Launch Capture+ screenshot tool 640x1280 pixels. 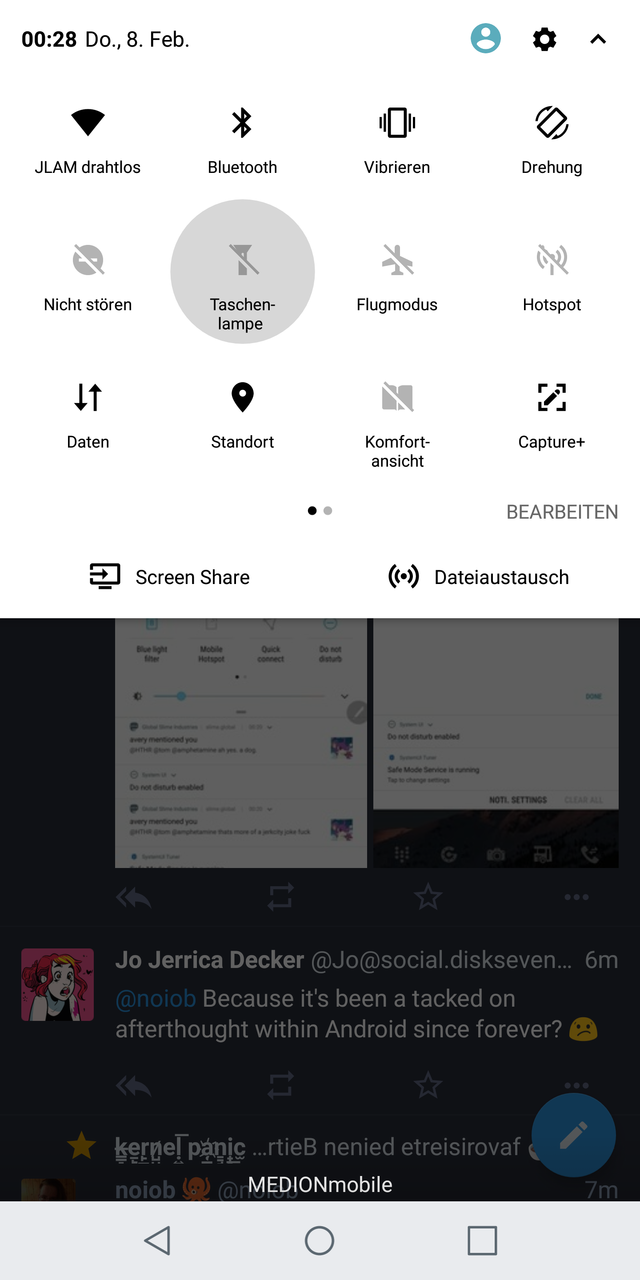click(551, 398)
